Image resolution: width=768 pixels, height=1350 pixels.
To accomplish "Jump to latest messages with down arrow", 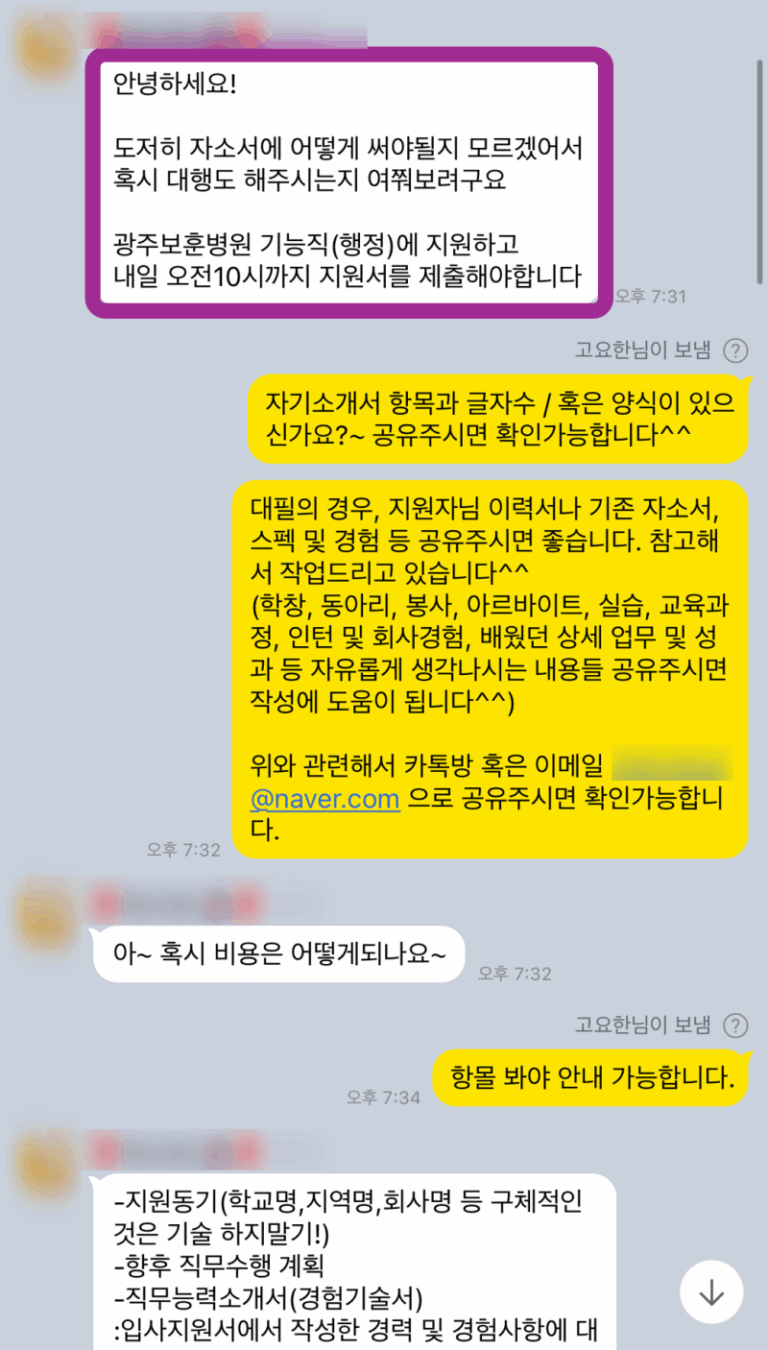I will pyautogui.click(x=711, y=1292).
